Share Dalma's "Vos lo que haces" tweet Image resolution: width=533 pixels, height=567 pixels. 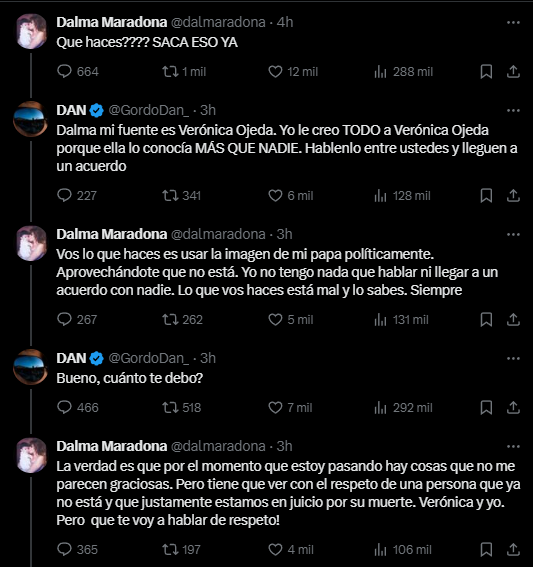point(513,320)
